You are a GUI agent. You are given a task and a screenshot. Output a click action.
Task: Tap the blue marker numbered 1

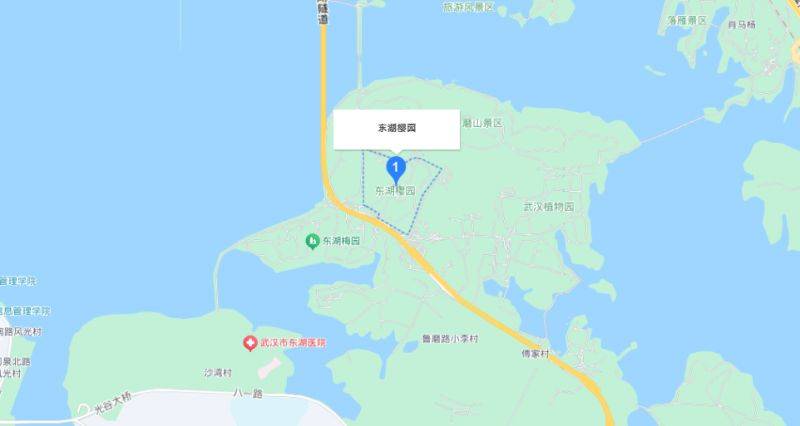point(397,167)
